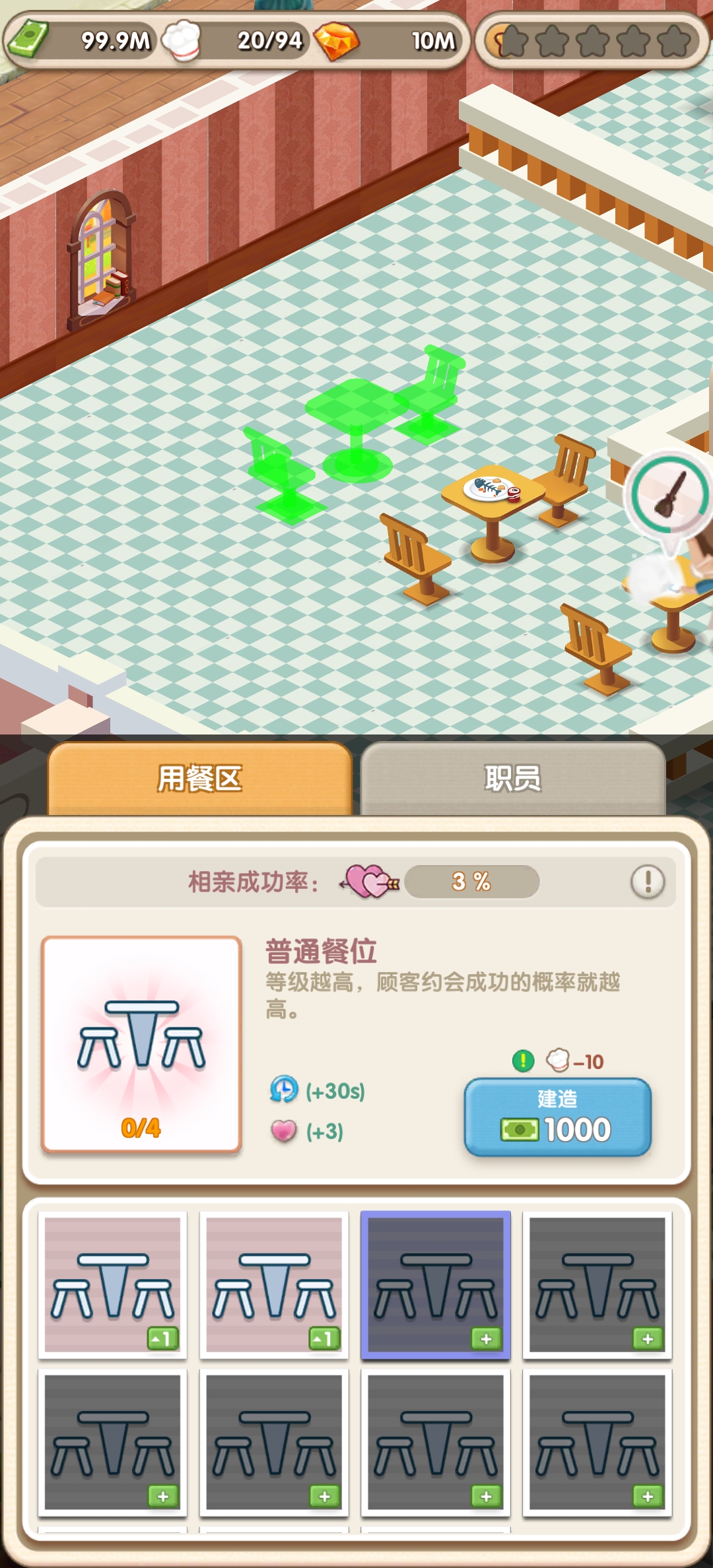Select the purple-highlighted empty seat slot
713x1568 pixels.
tap(436, 1284)
